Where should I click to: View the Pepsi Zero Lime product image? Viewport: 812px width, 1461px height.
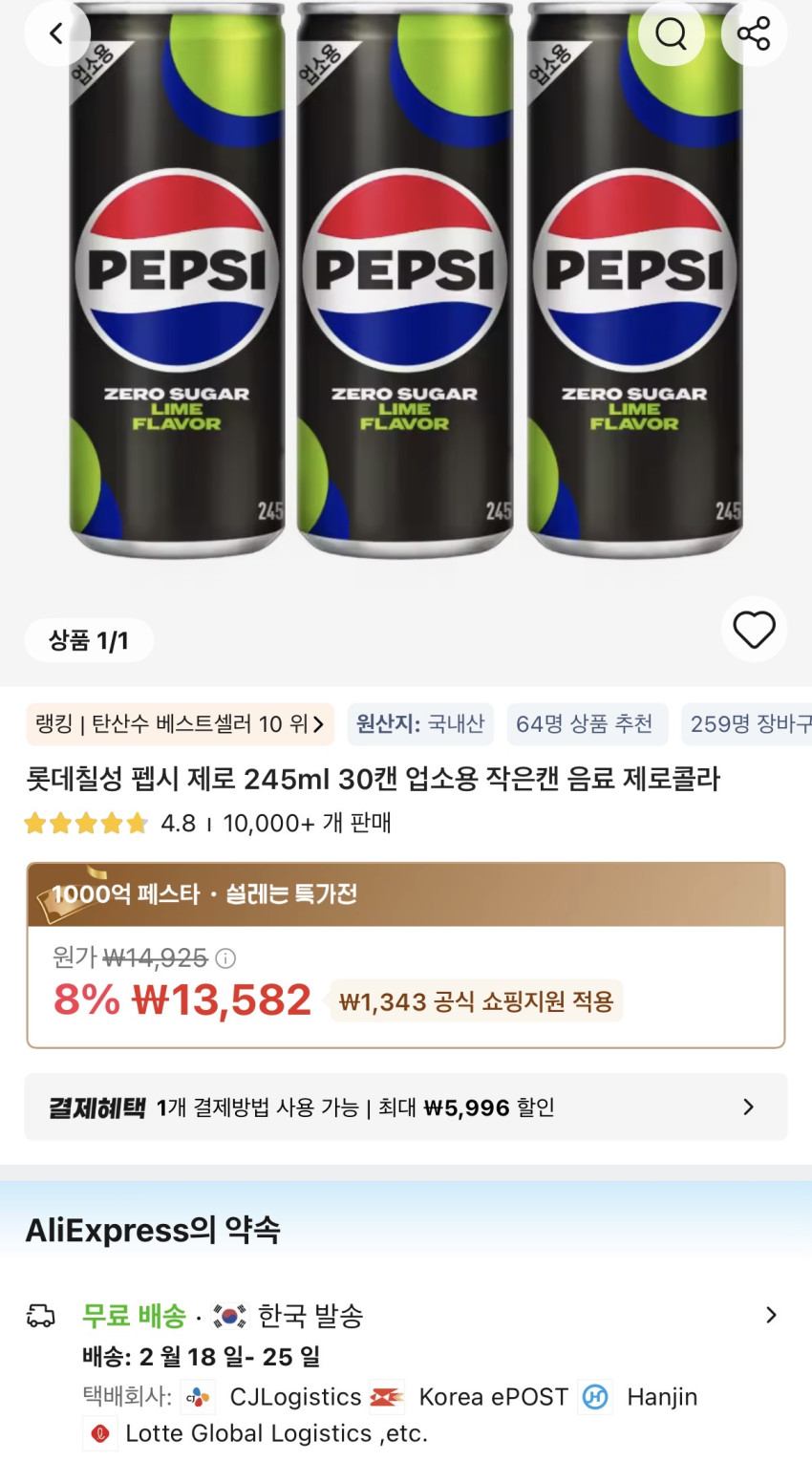pos(405,287)
